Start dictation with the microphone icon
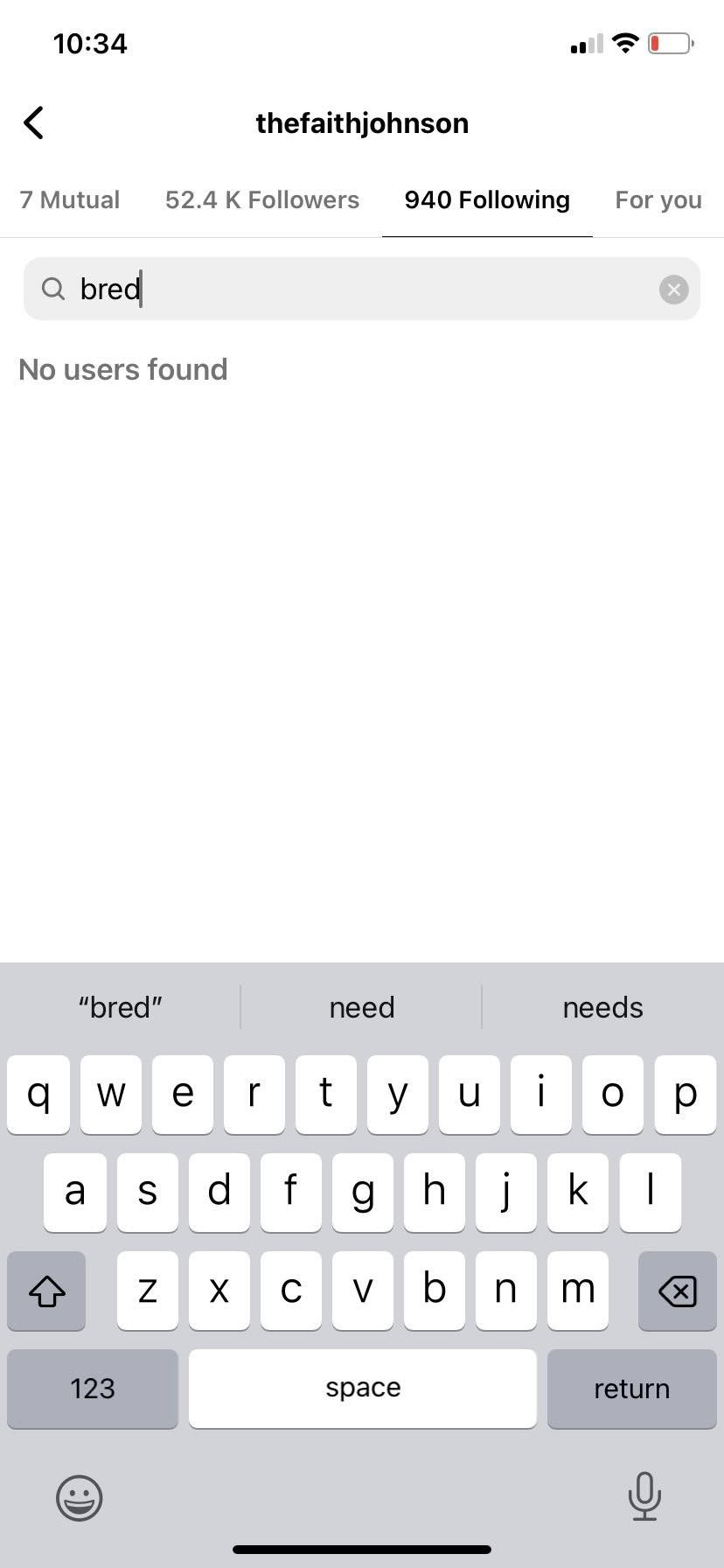The width and height of the screenshot is (724, 1568). (644, 1496)
